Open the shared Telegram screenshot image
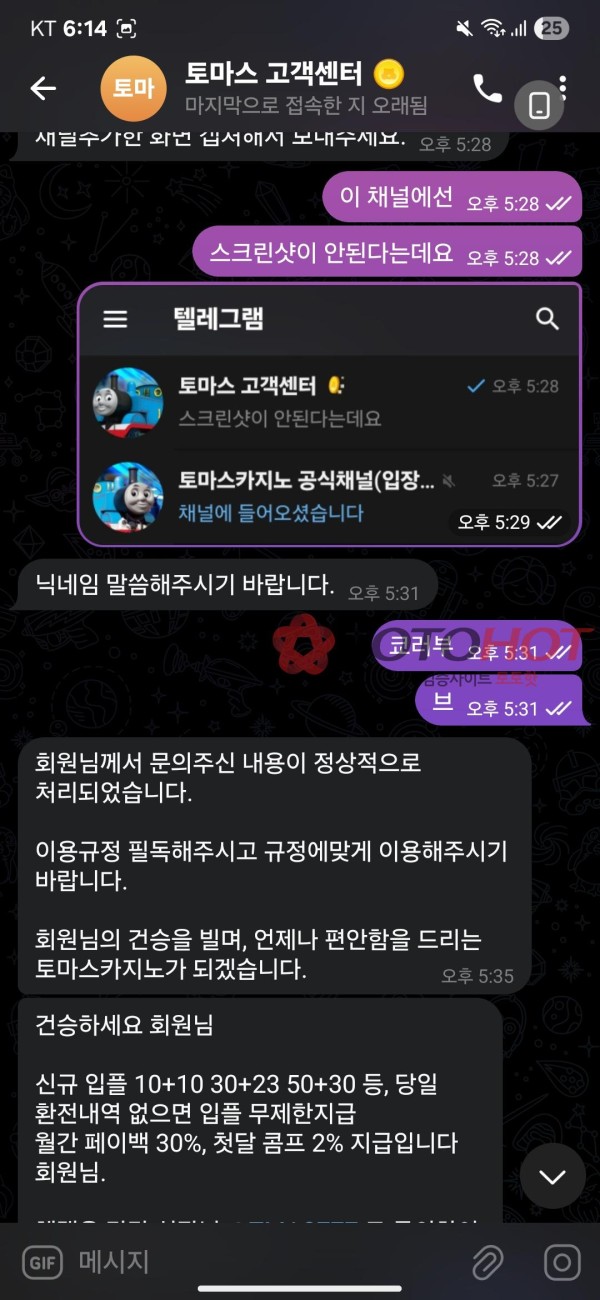600x1300 pixels. click(x=328, y=415)
